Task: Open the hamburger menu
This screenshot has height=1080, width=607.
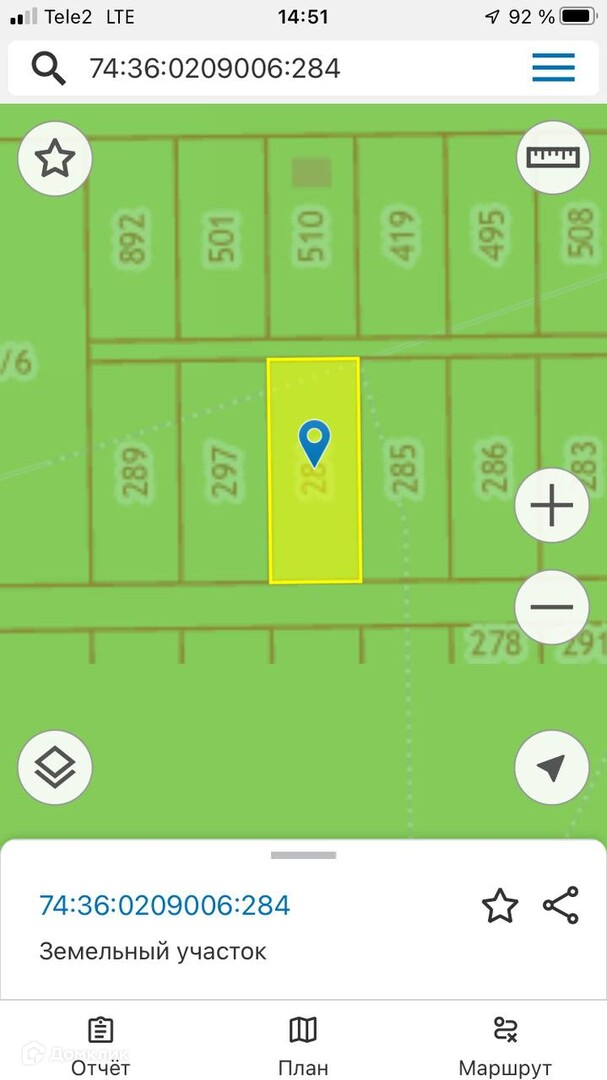Action: pyautogui.click(x=553, y=68)
